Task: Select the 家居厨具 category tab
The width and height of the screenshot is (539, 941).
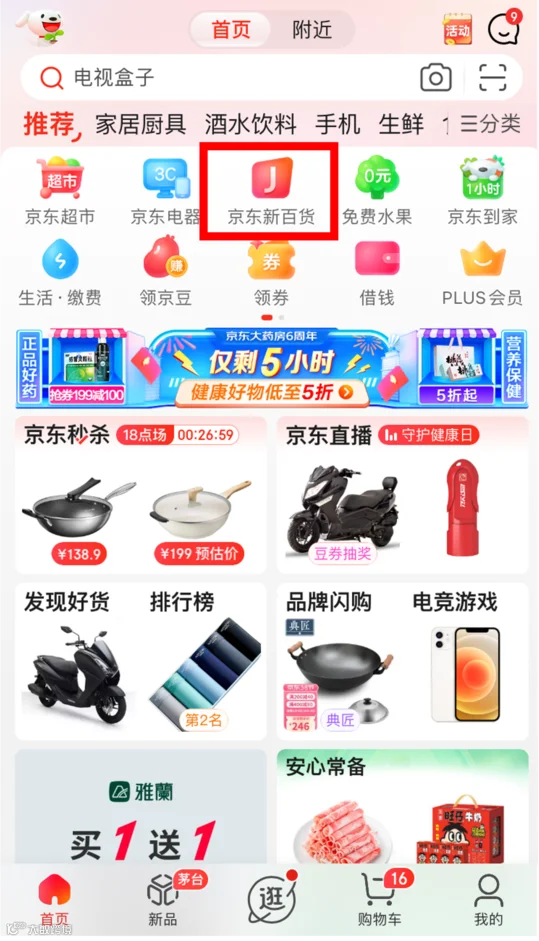Action: (140, 124)
